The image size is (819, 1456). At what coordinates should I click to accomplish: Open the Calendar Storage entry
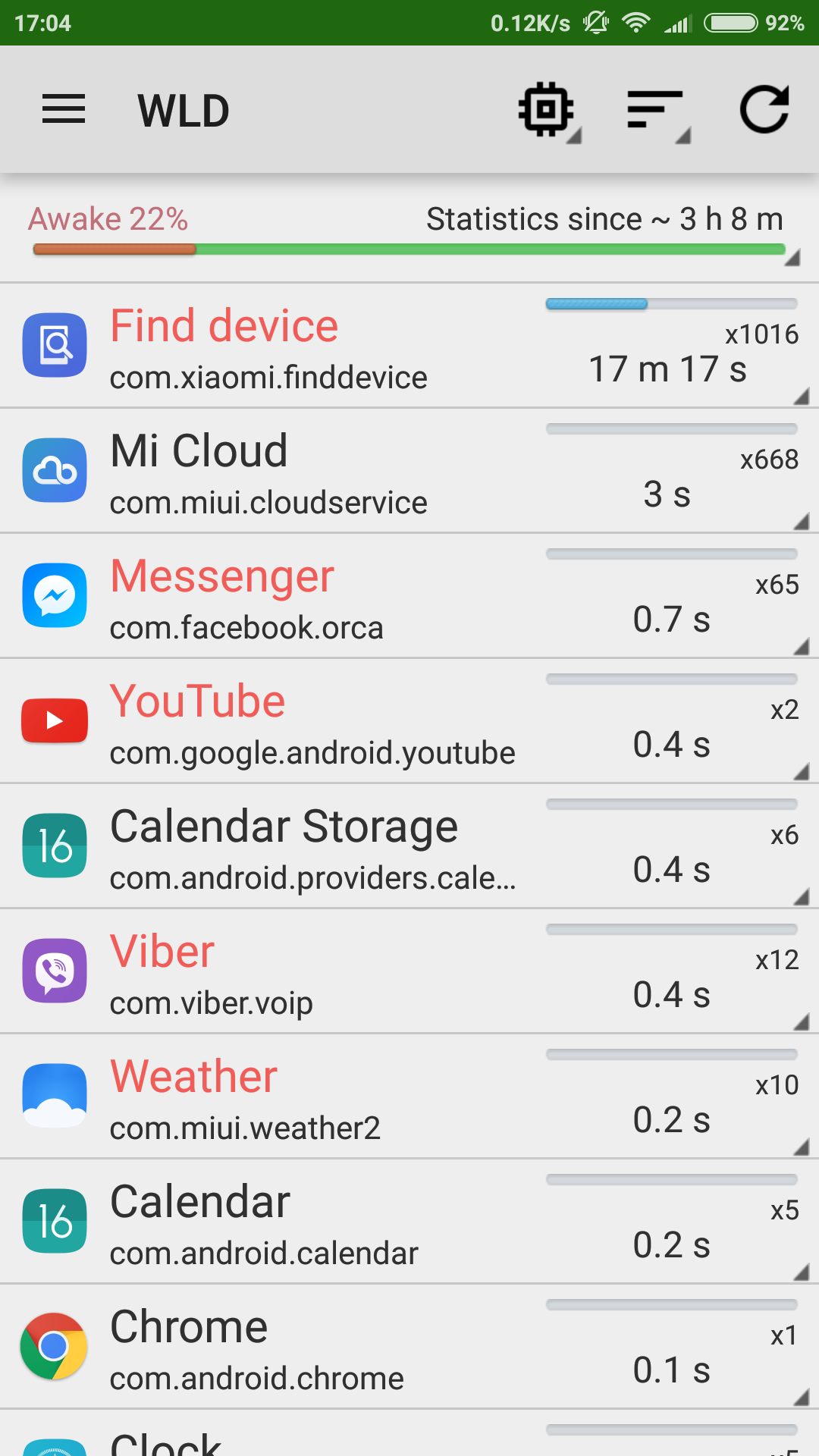click(409, 847)
